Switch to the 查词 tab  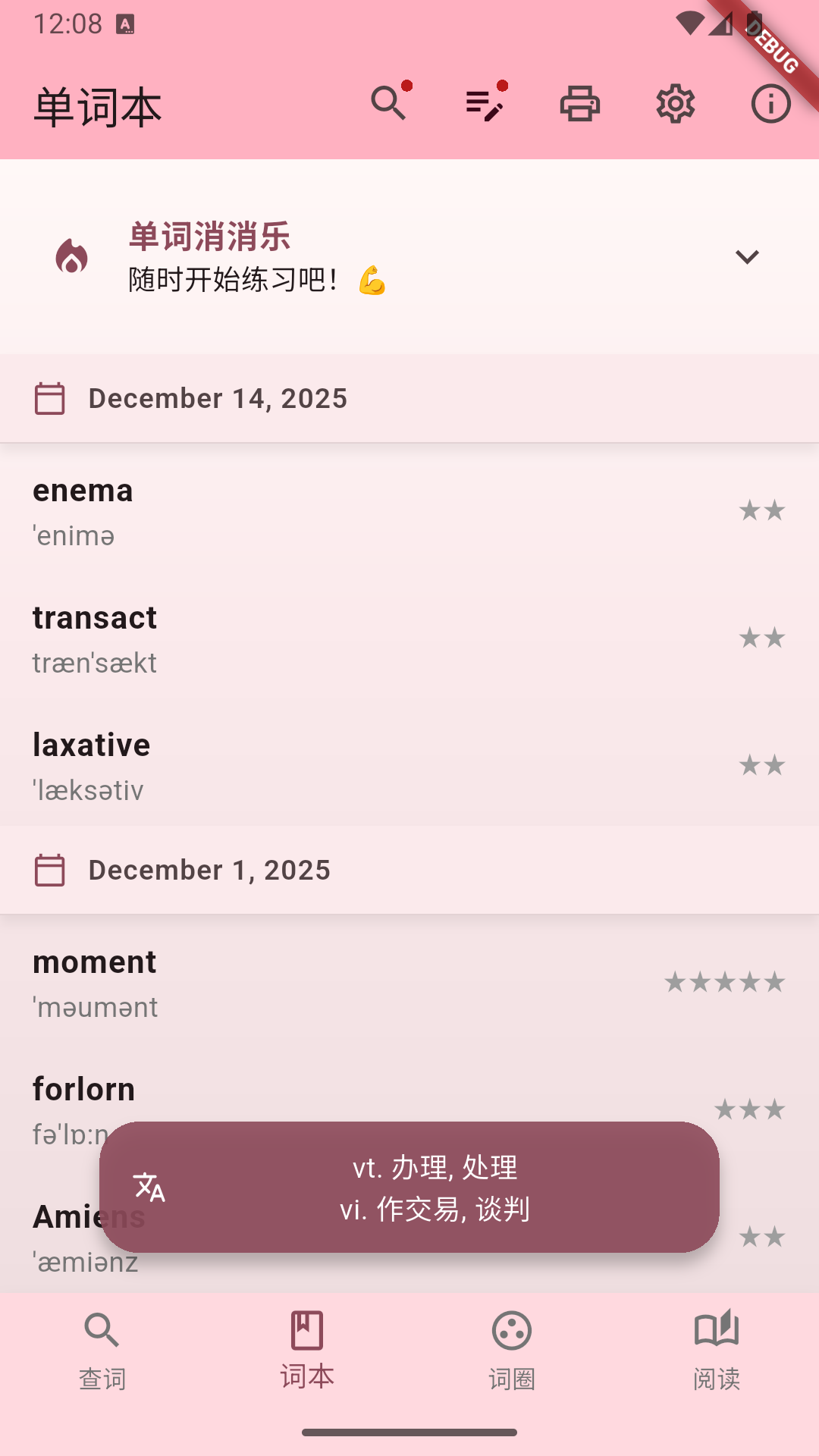102,1350
